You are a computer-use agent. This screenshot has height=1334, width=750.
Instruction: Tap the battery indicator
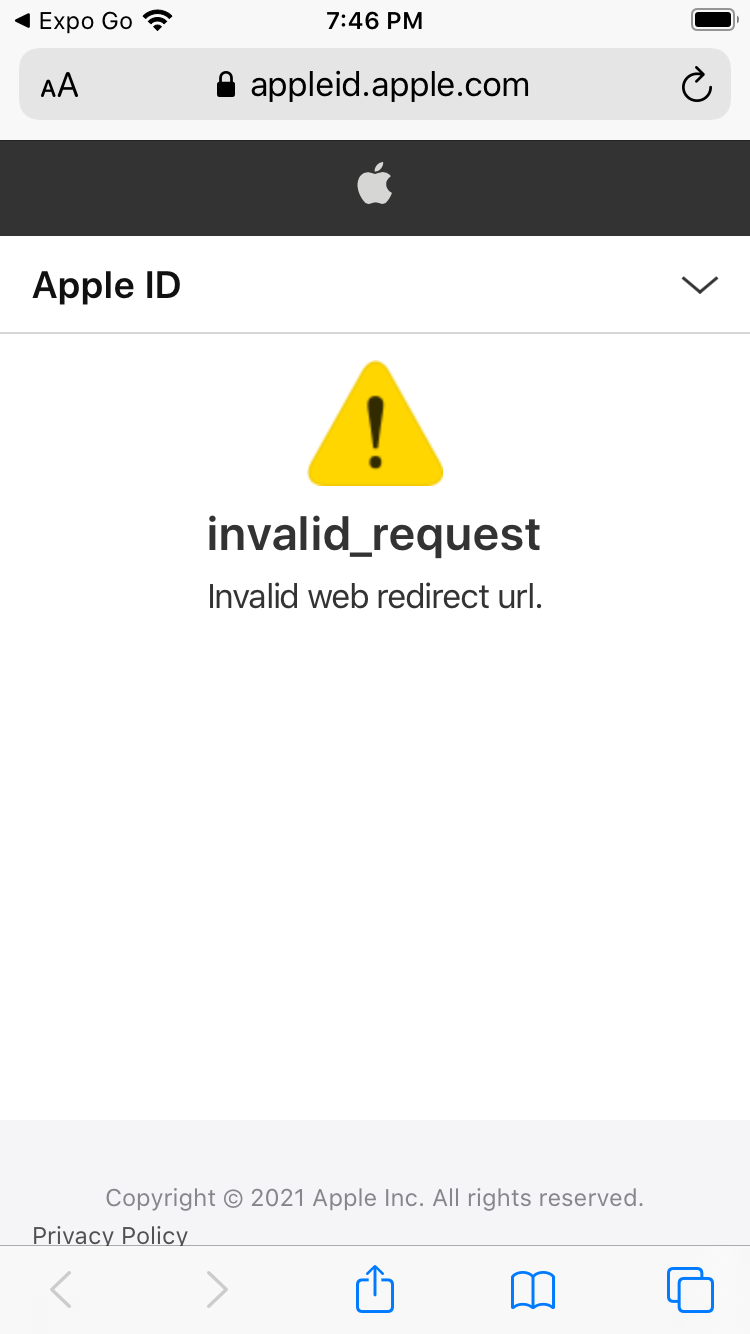click(x=712, y=18)
